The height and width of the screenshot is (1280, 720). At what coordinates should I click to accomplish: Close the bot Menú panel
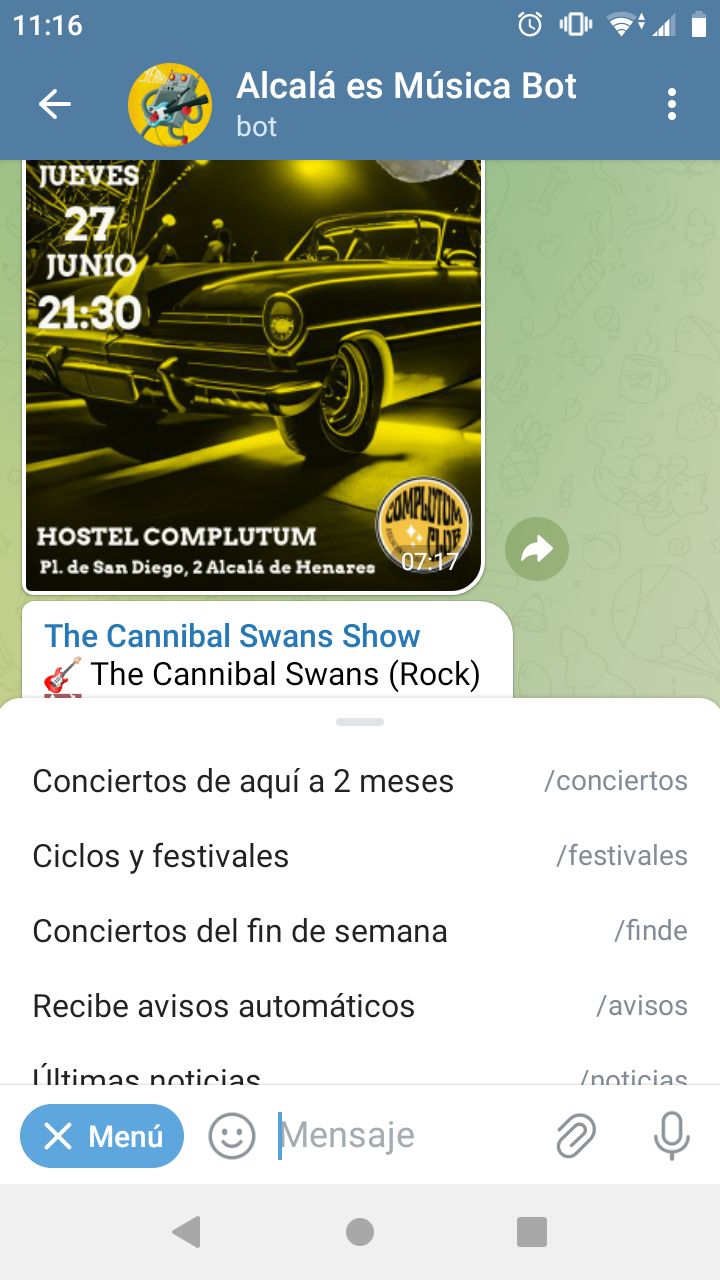[102, 1136]
